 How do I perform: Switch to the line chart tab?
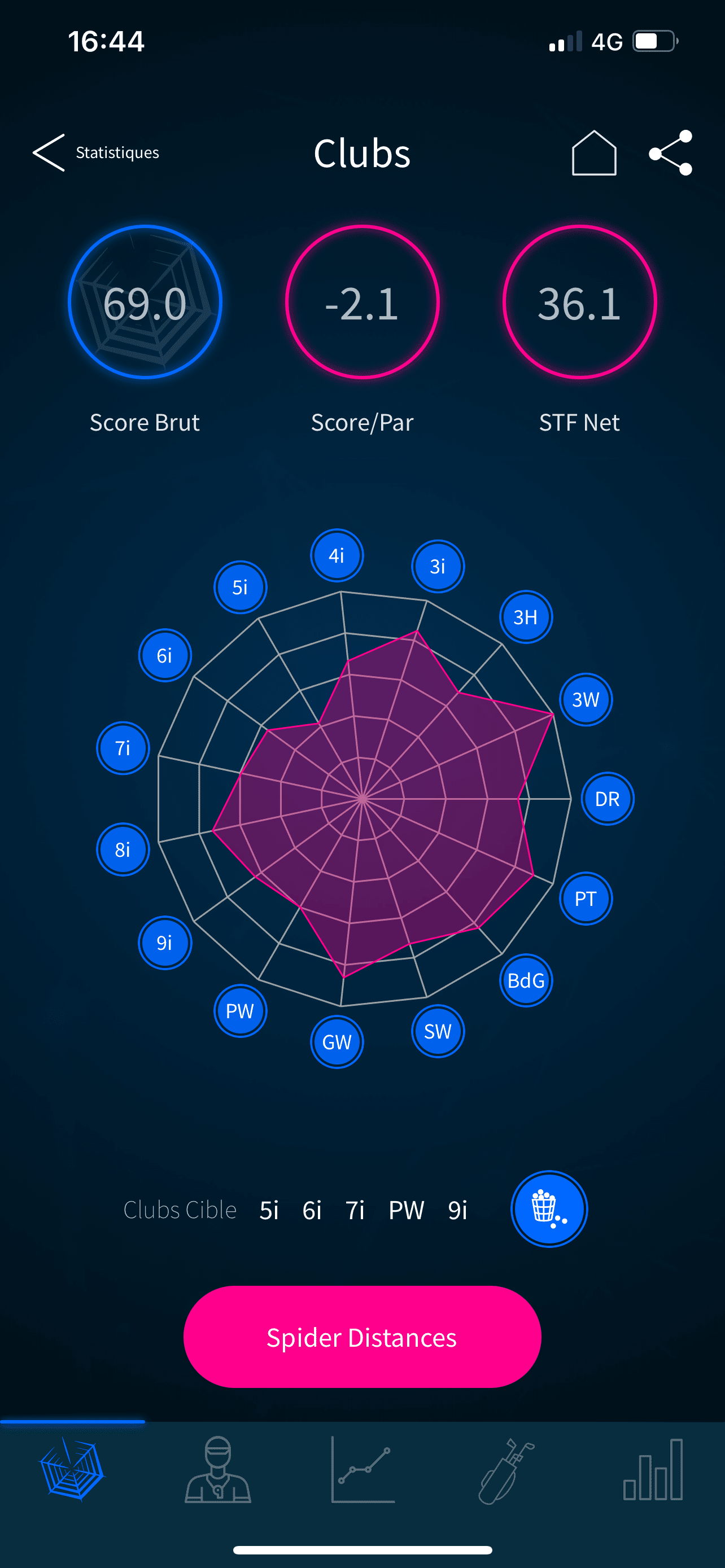tap(363, 1469)
